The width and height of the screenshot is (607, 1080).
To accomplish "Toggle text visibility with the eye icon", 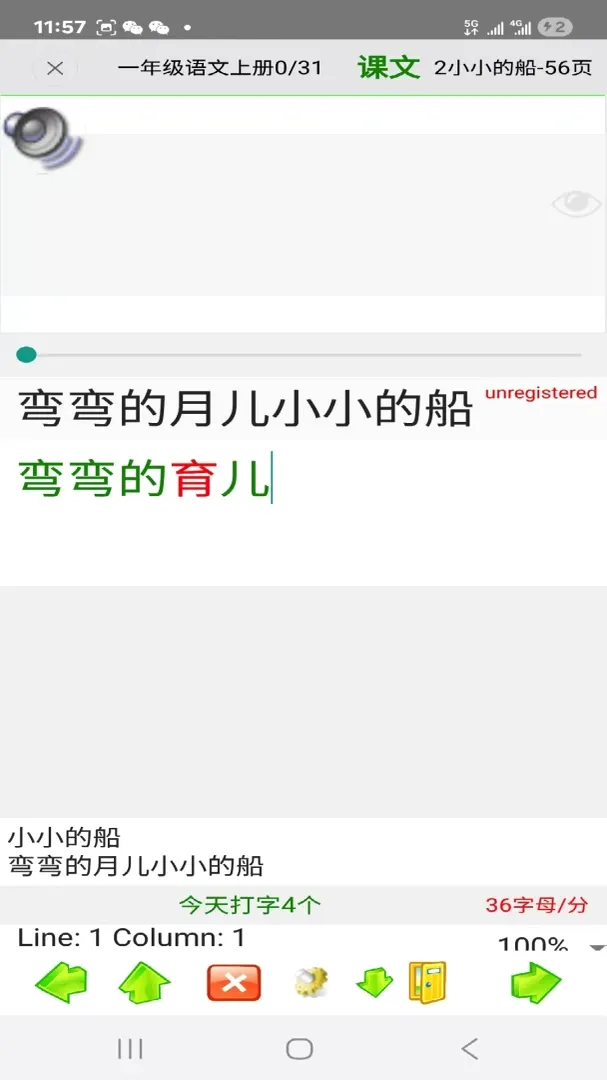I will pos(577,204).
